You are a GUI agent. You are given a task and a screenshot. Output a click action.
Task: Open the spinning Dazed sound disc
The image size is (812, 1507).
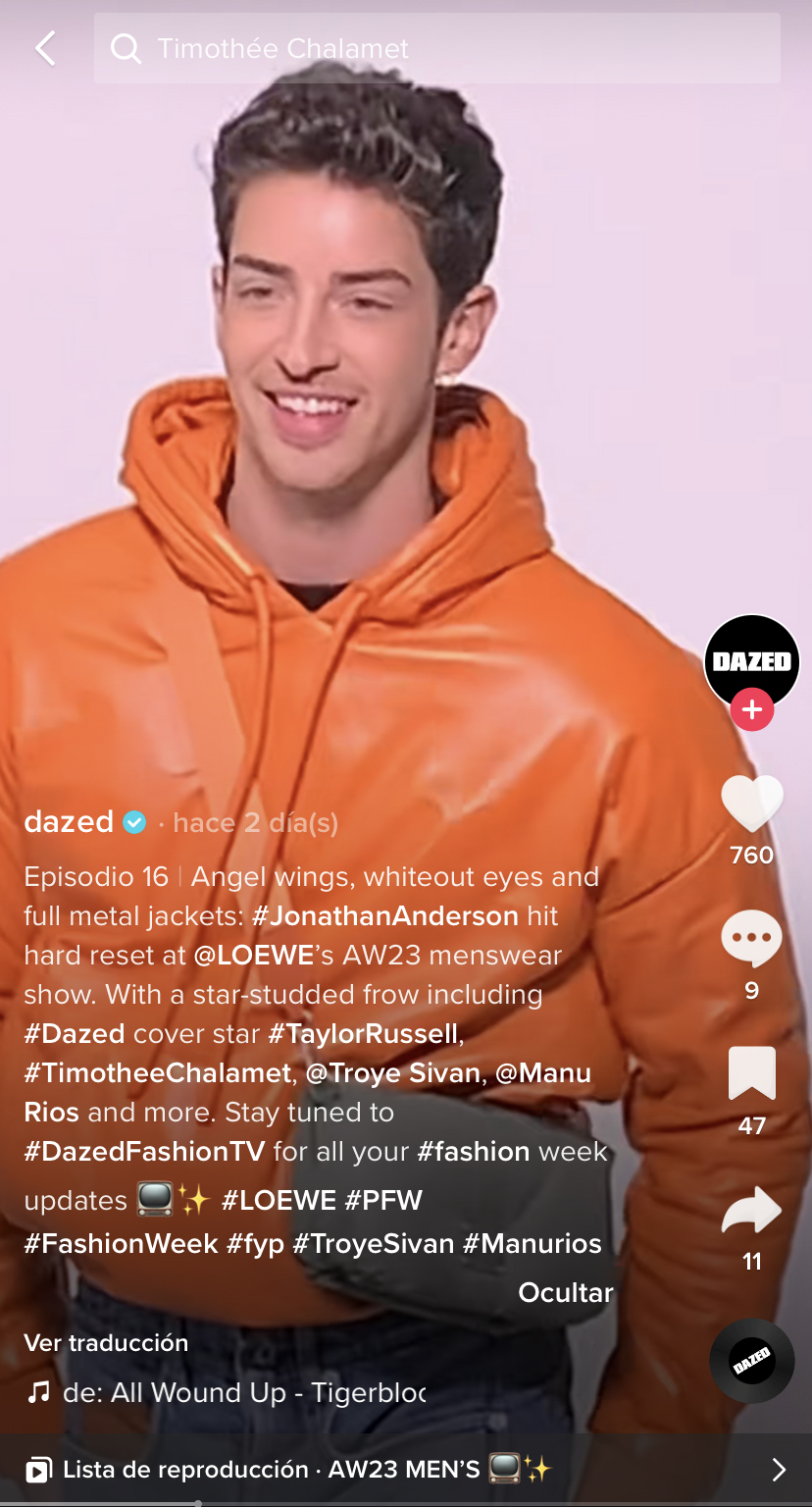click(751, 1361)
